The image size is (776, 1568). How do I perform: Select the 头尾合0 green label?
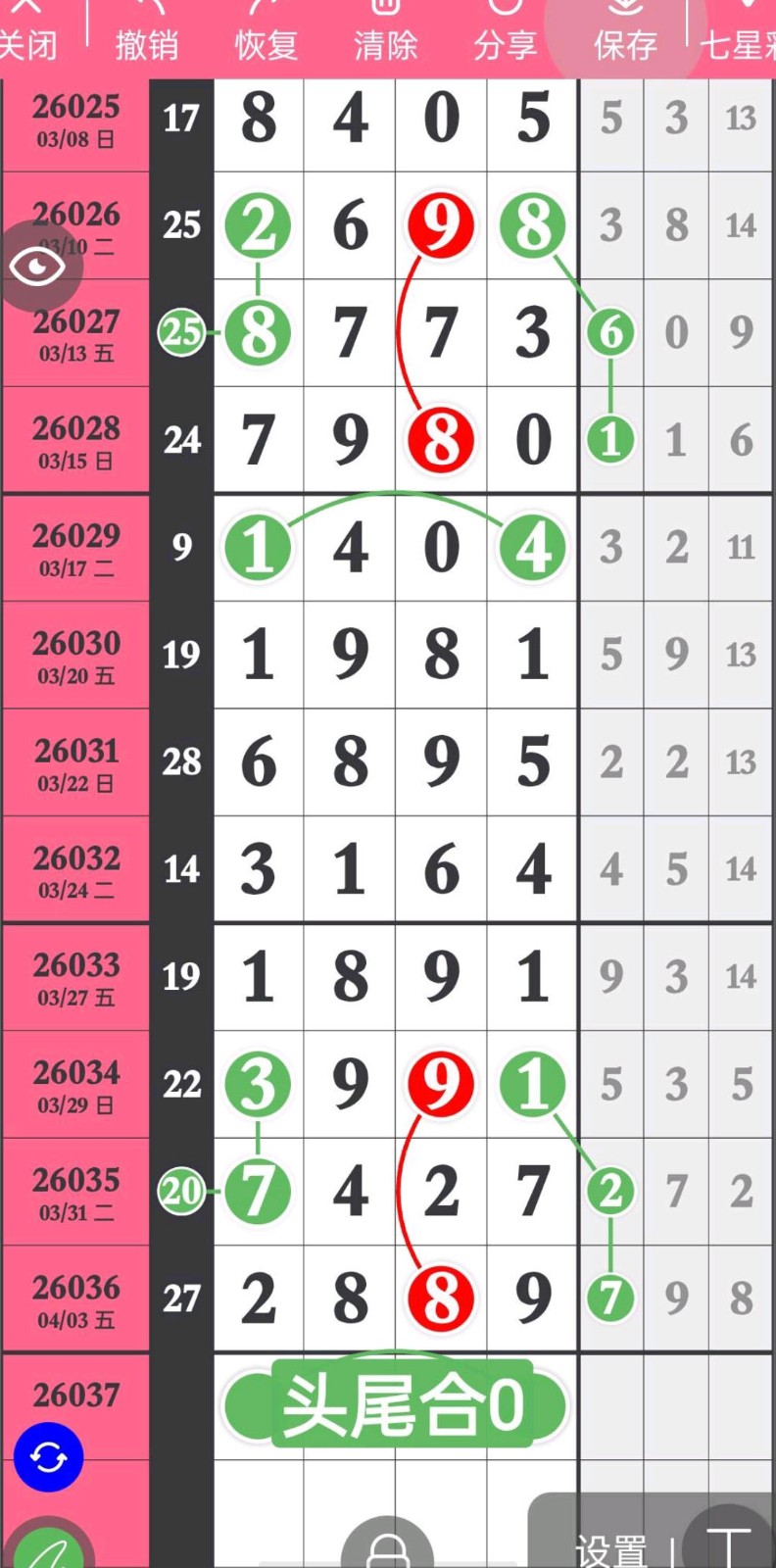click(402, 1404)
